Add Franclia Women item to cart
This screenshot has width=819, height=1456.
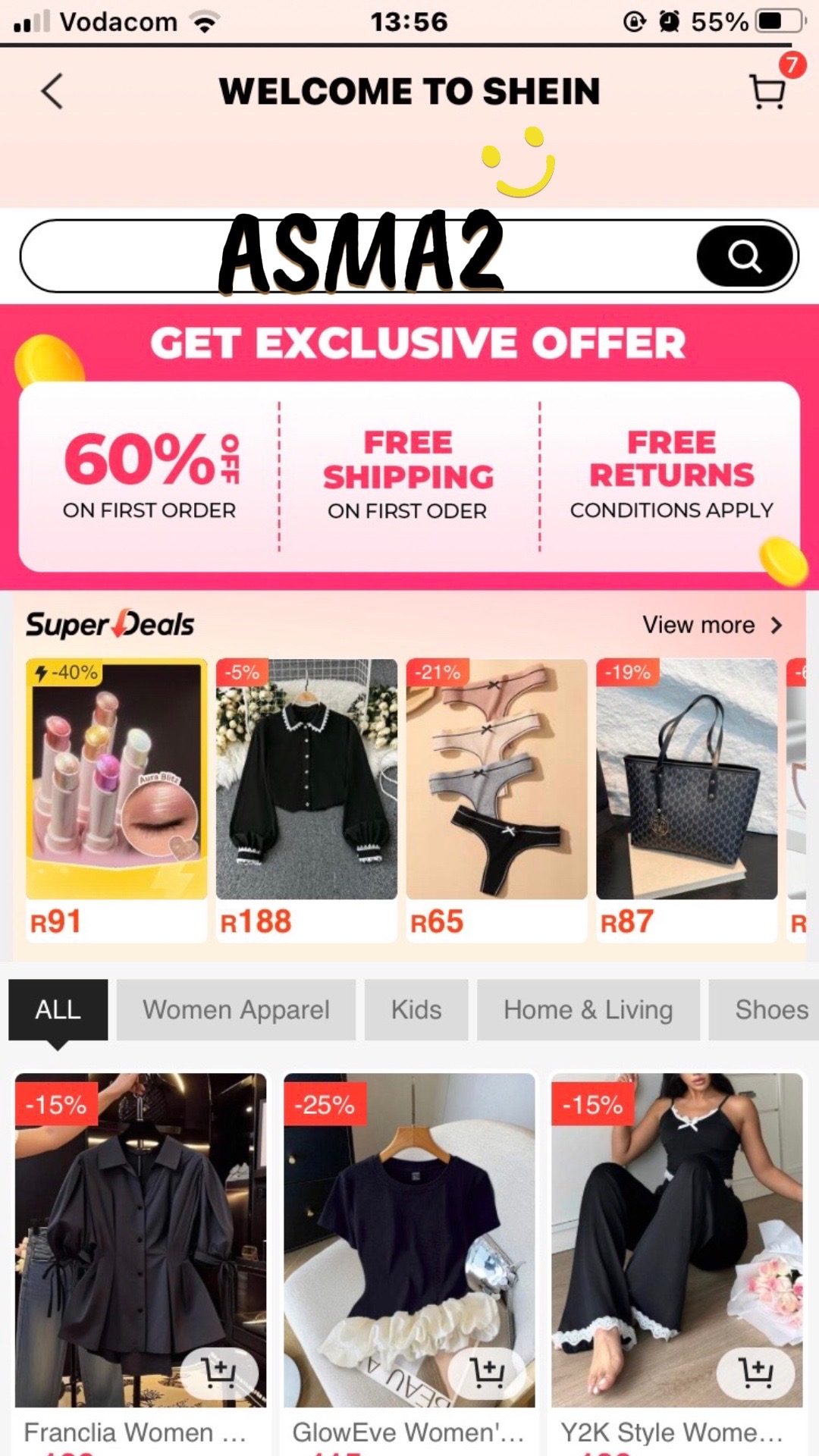[x=219, y=1373]
